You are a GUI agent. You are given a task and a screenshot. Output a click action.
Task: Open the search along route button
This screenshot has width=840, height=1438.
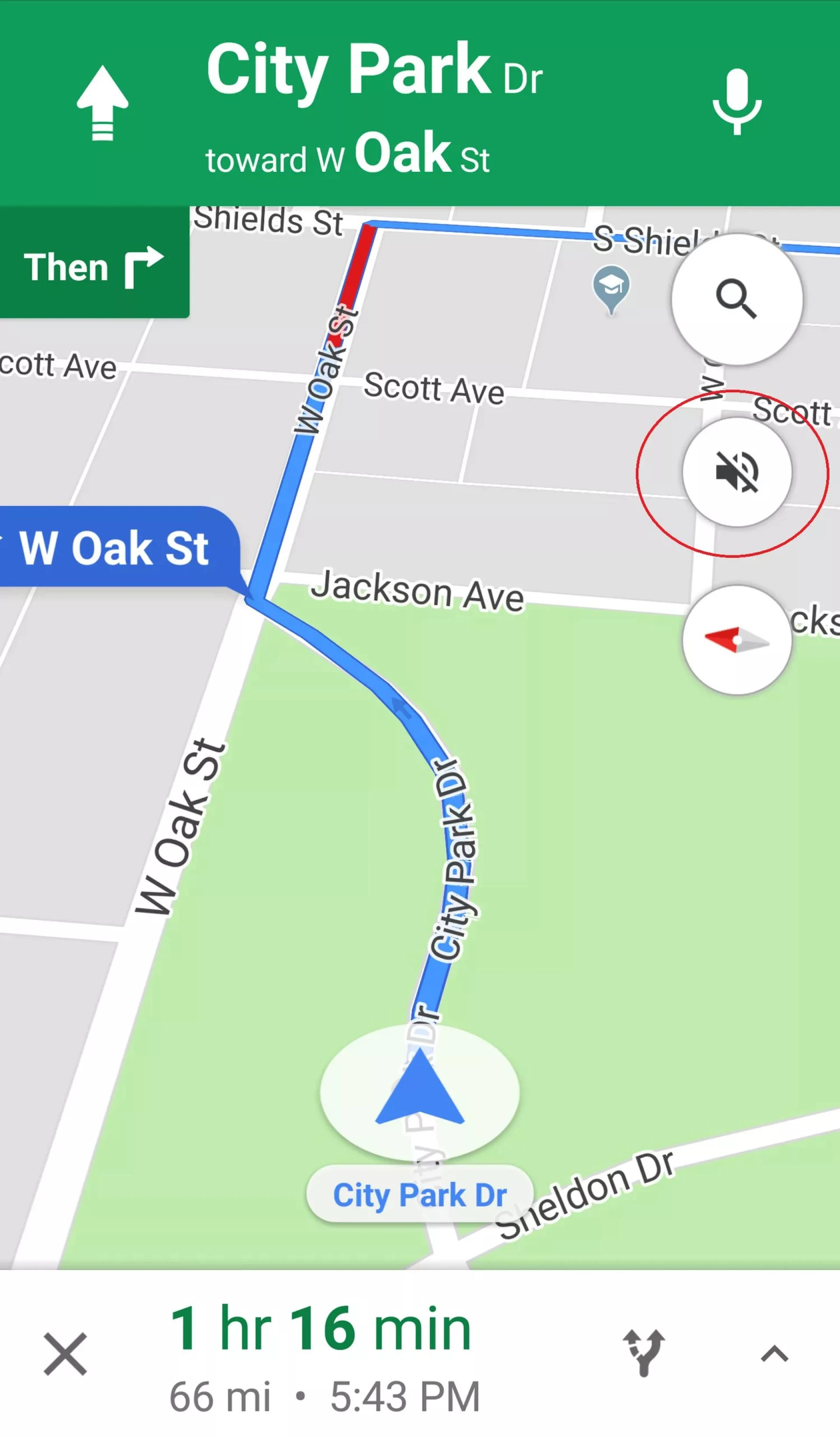[737, 298]
